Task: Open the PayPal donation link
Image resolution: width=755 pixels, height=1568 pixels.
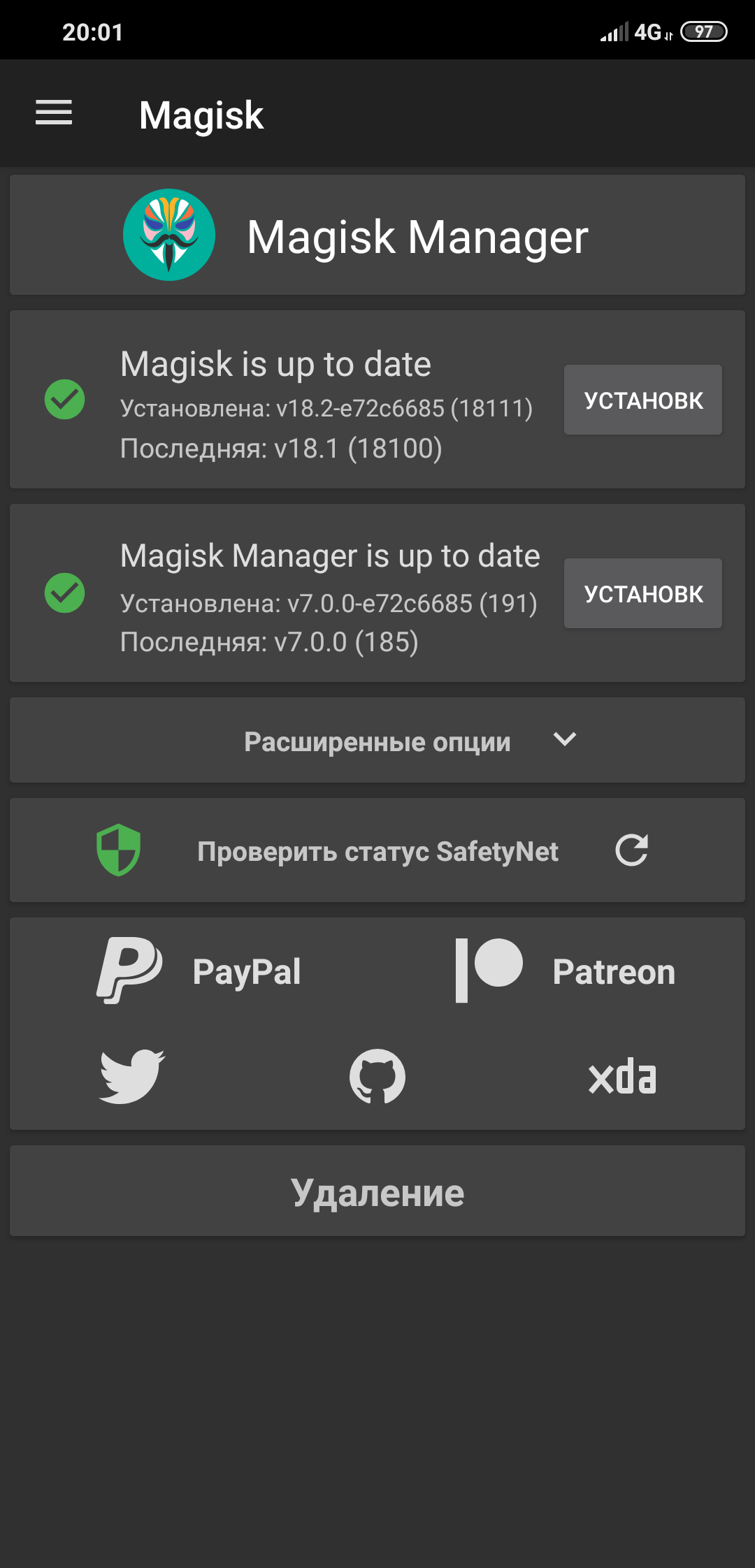Action: [199, 971]
